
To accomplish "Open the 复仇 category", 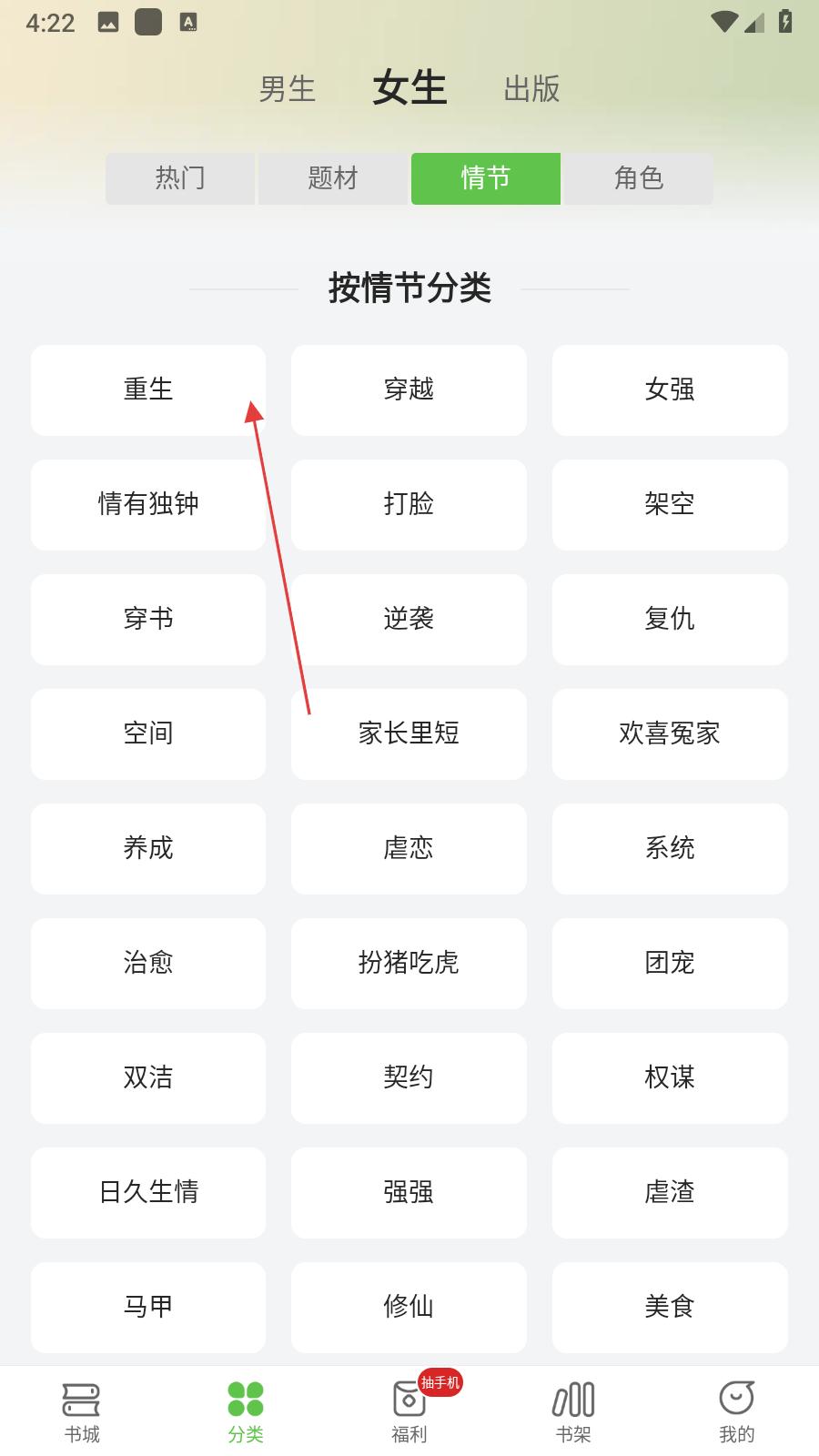I will click(670, 619).
